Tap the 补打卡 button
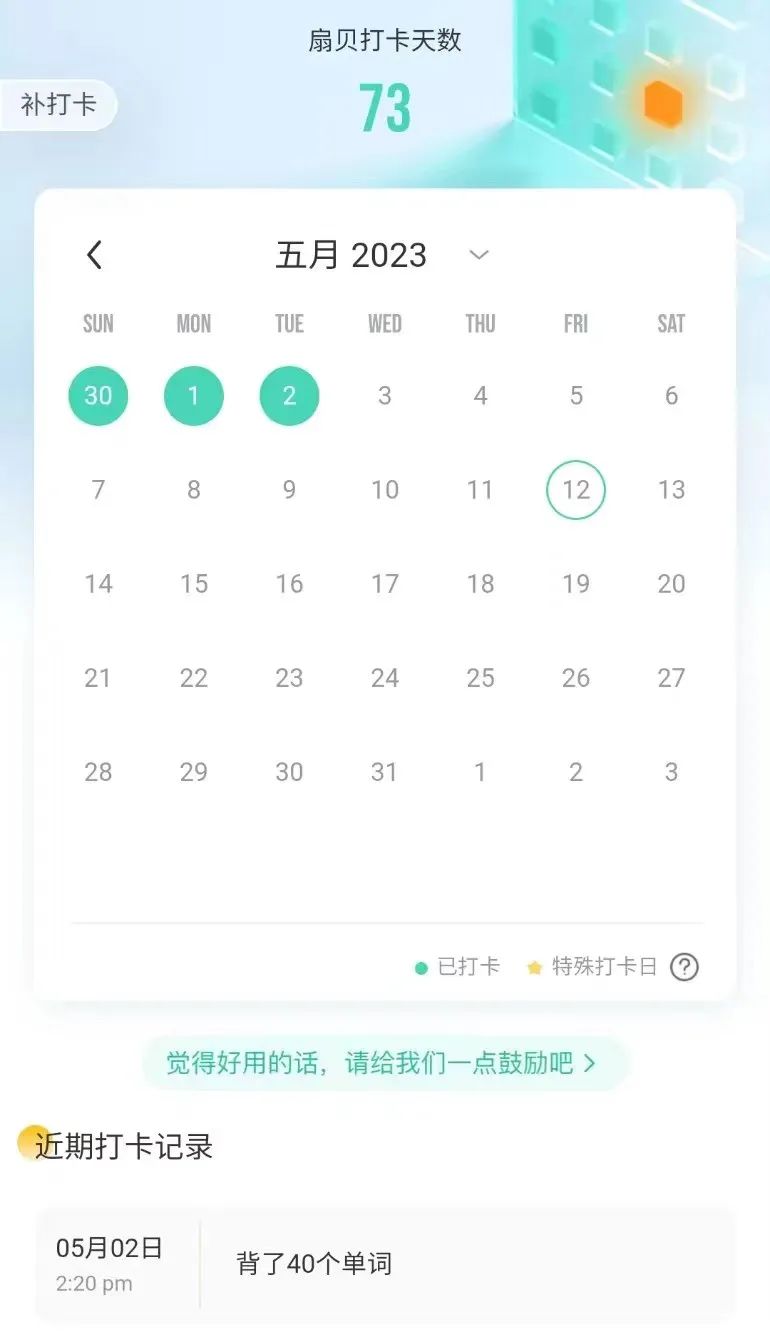770x1333 pixels. [x=58, y=104]
